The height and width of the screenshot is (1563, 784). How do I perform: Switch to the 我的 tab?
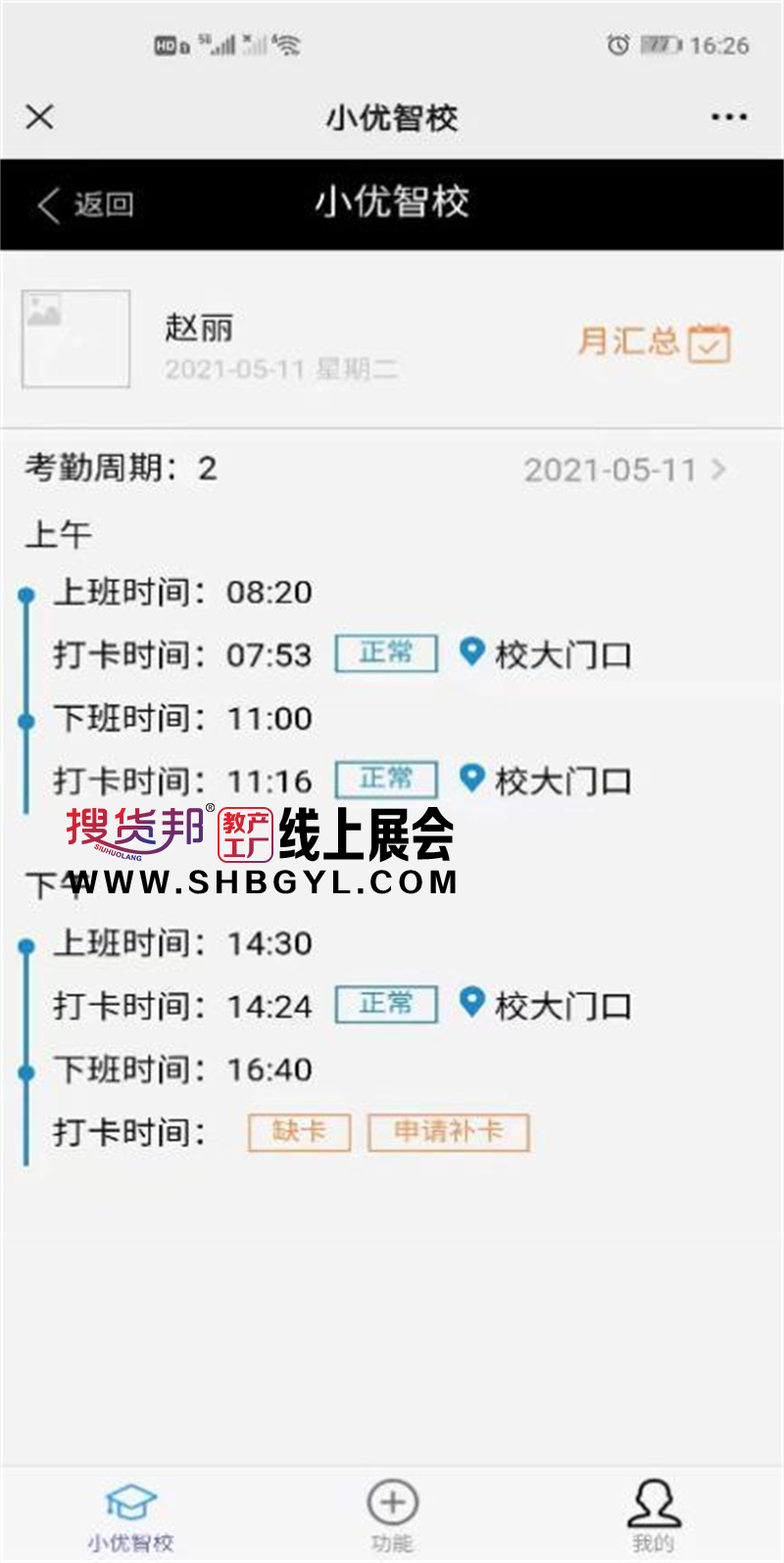click(x=654, y=1517)
